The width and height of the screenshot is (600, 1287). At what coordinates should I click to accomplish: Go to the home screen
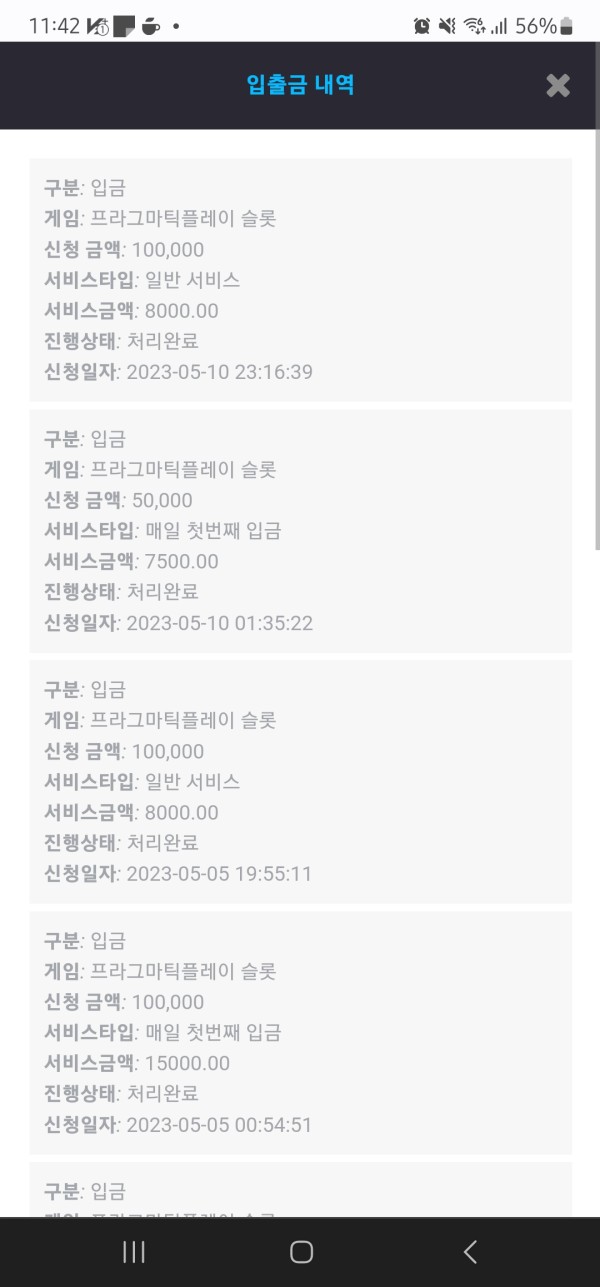pos(301,1251)
